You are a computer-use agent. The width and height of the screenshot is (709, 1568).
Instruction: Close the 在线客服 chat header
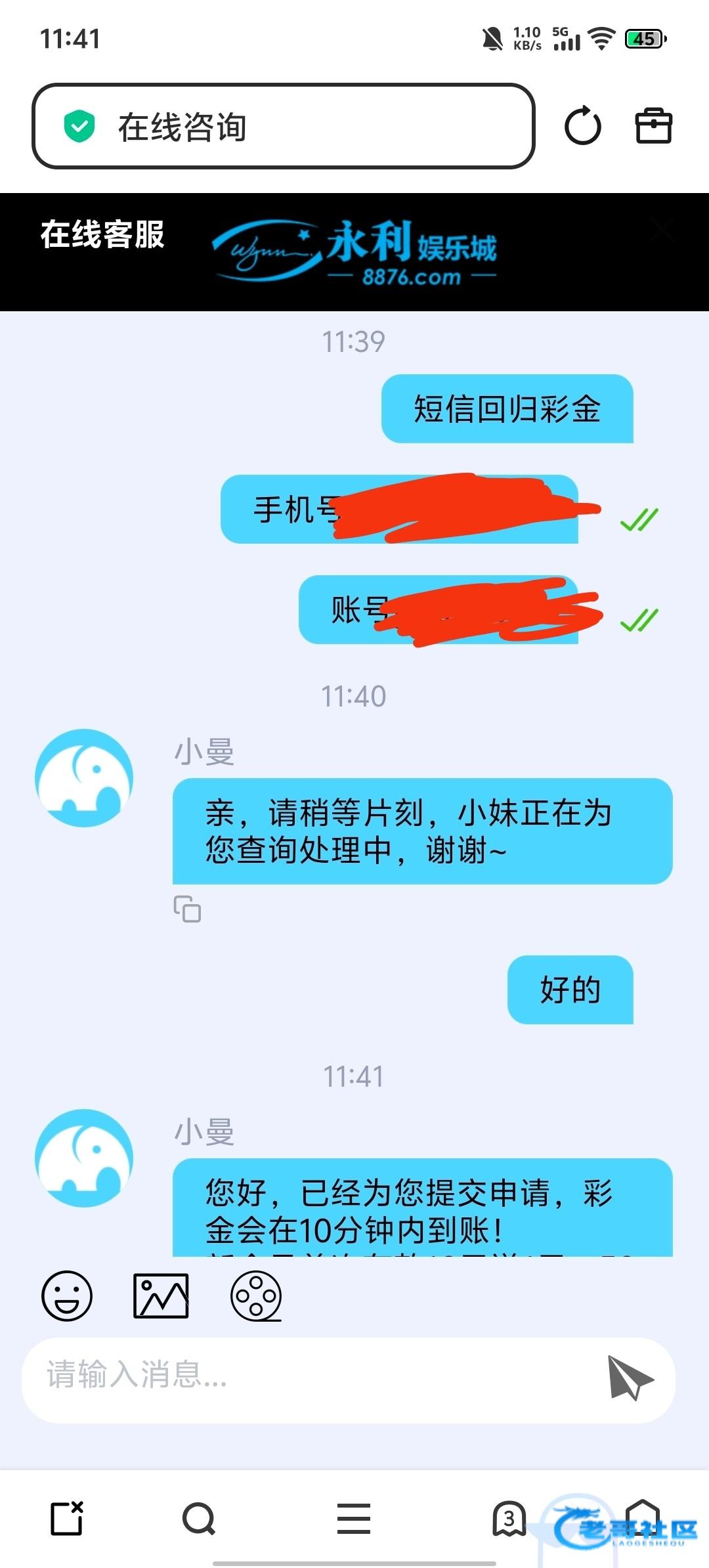tap(662, 230)
